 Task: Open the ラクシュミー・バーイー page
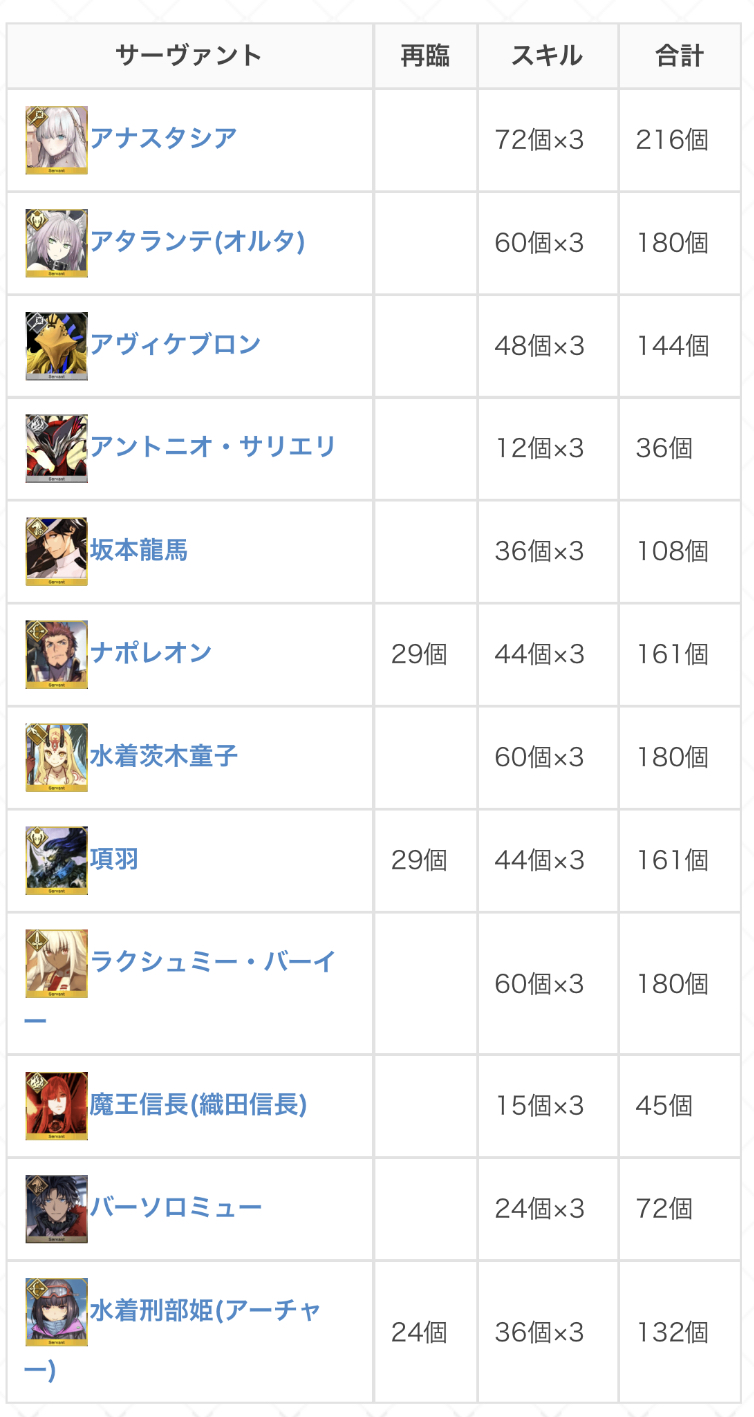pos(213,962)
